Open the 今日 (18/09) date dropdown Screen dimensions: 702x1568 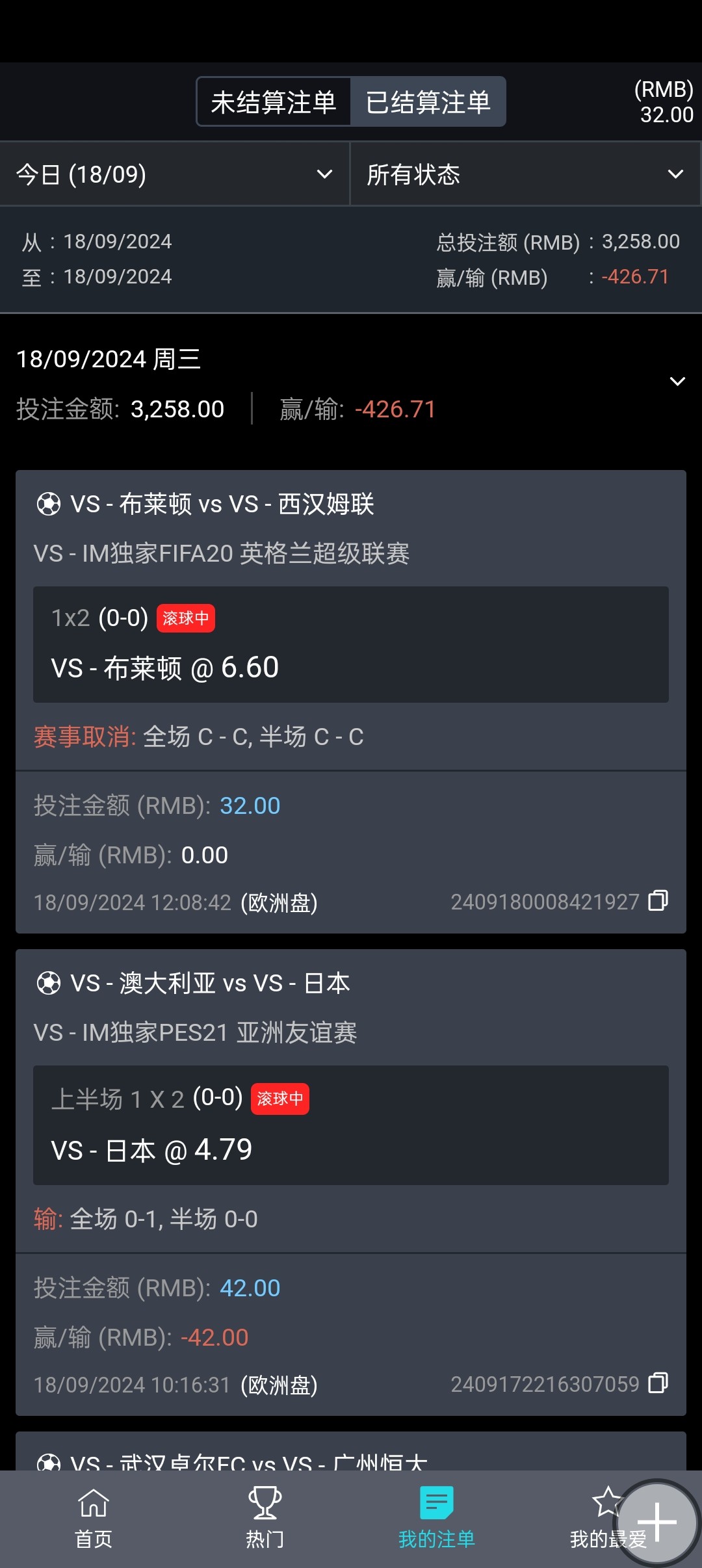pos(174,174)
